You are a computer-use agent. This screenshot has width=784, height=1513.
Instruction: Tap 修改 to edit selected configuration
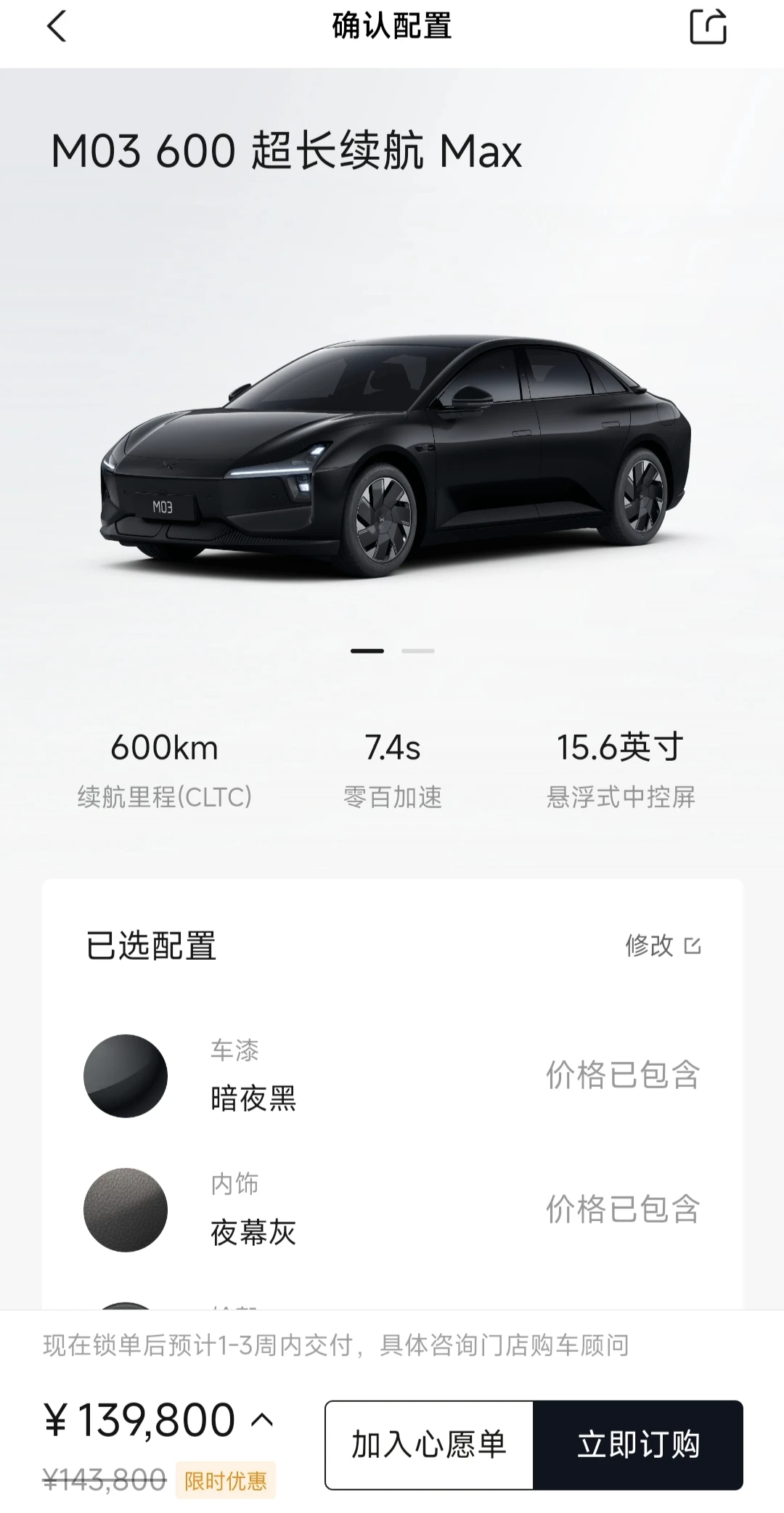[x=663, y=945]
